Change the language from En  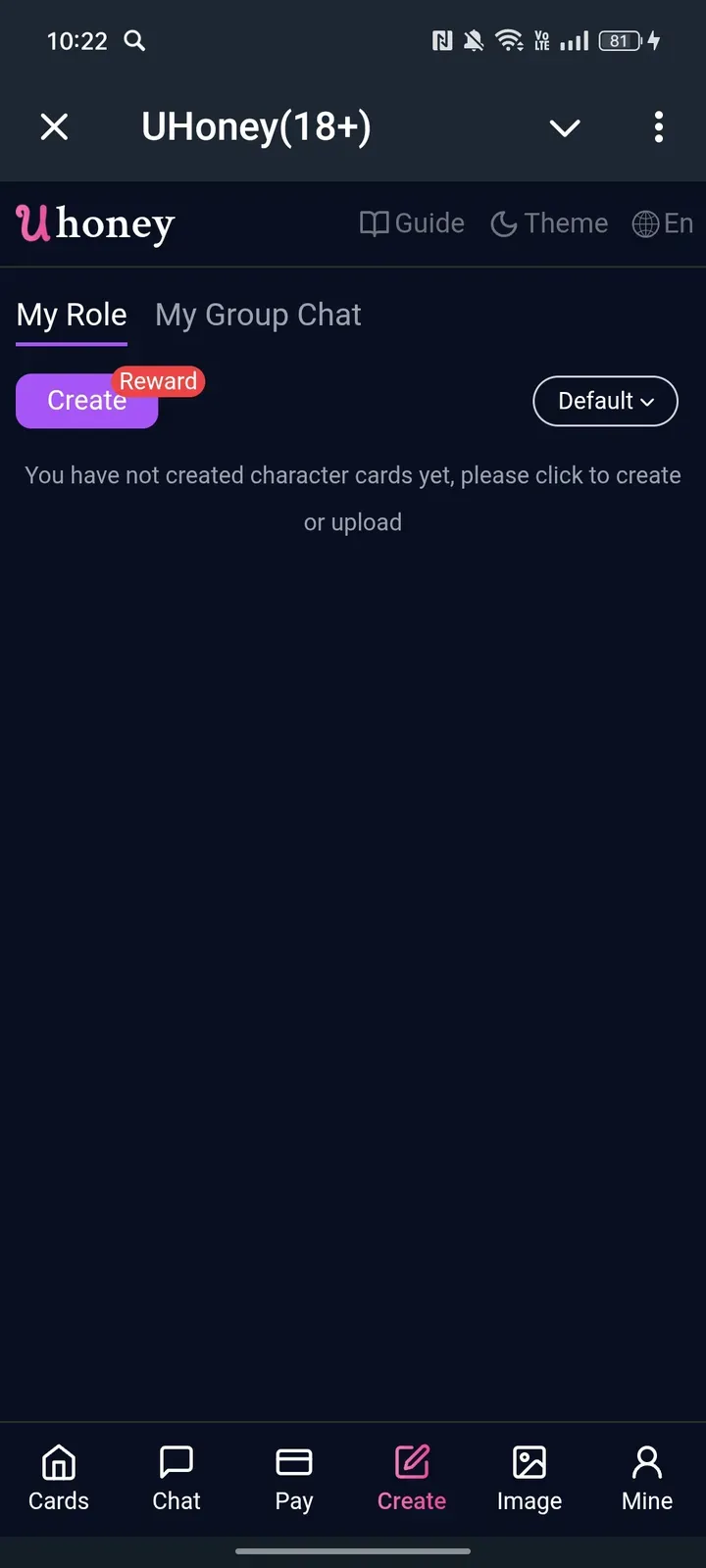[x=663, y=223]
